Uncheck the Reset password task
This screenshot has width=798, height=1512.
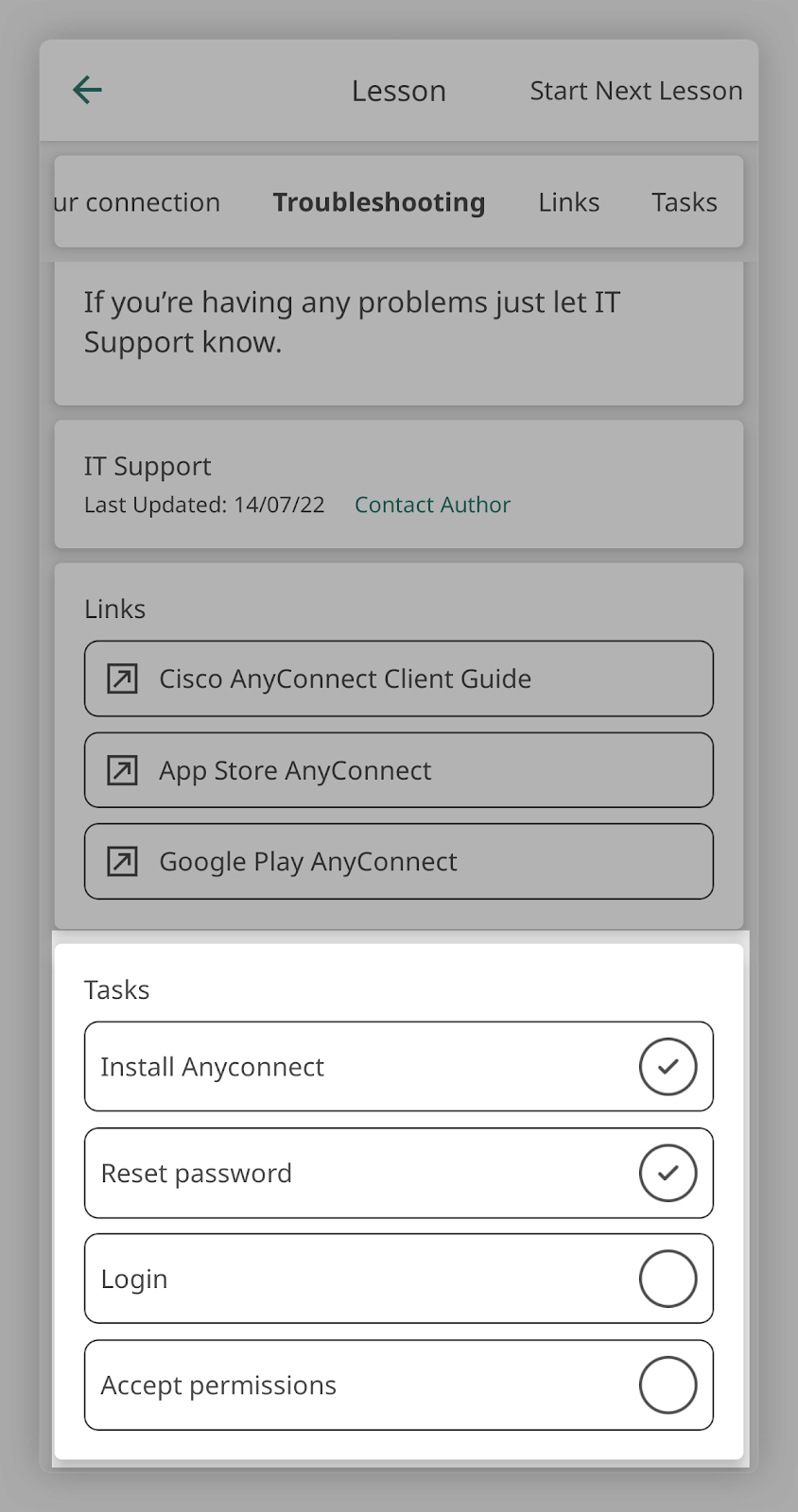(668, 1173)
